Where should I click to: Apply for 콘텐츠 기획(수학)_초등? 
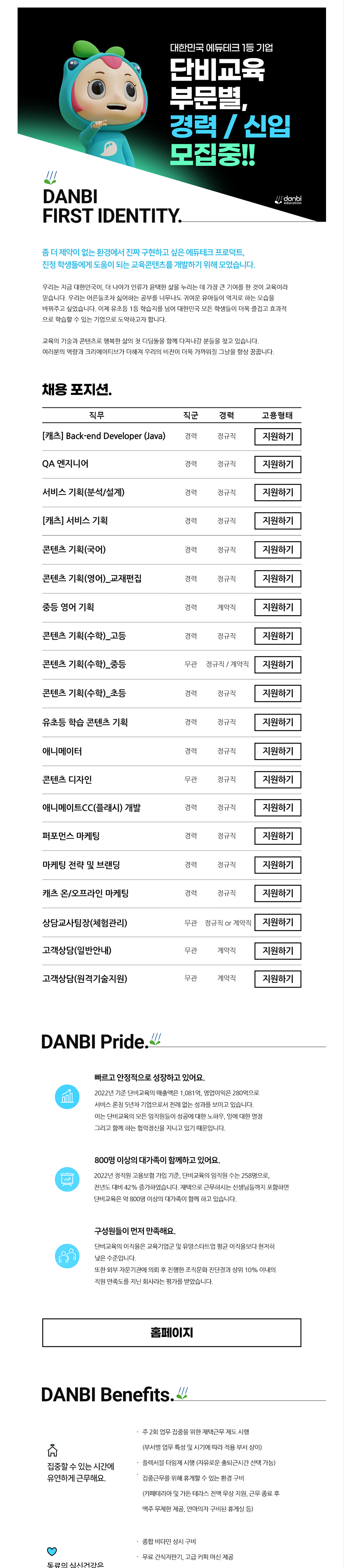click(278, 693)
